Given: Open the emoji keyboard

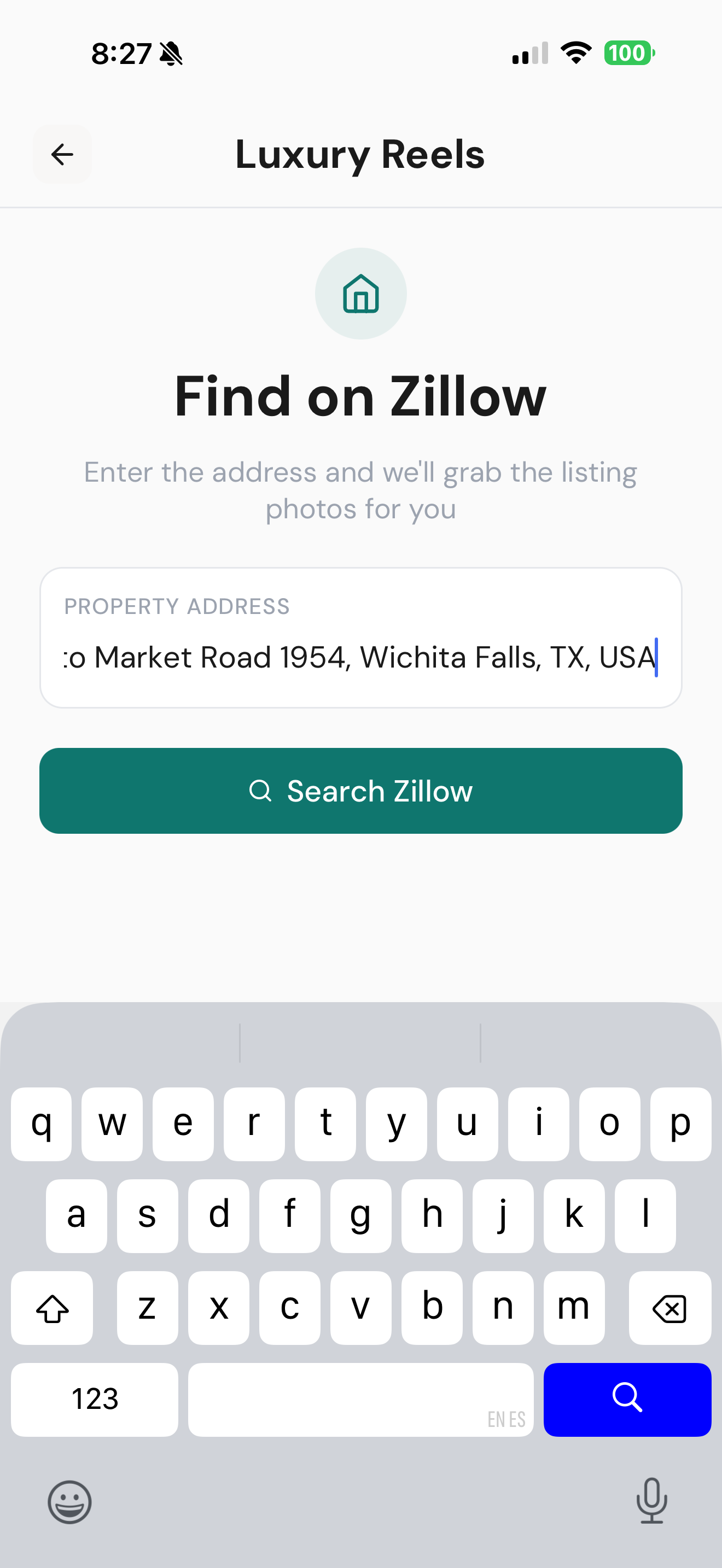Looking at the screenshot, I should click(x=70, y=1502).
